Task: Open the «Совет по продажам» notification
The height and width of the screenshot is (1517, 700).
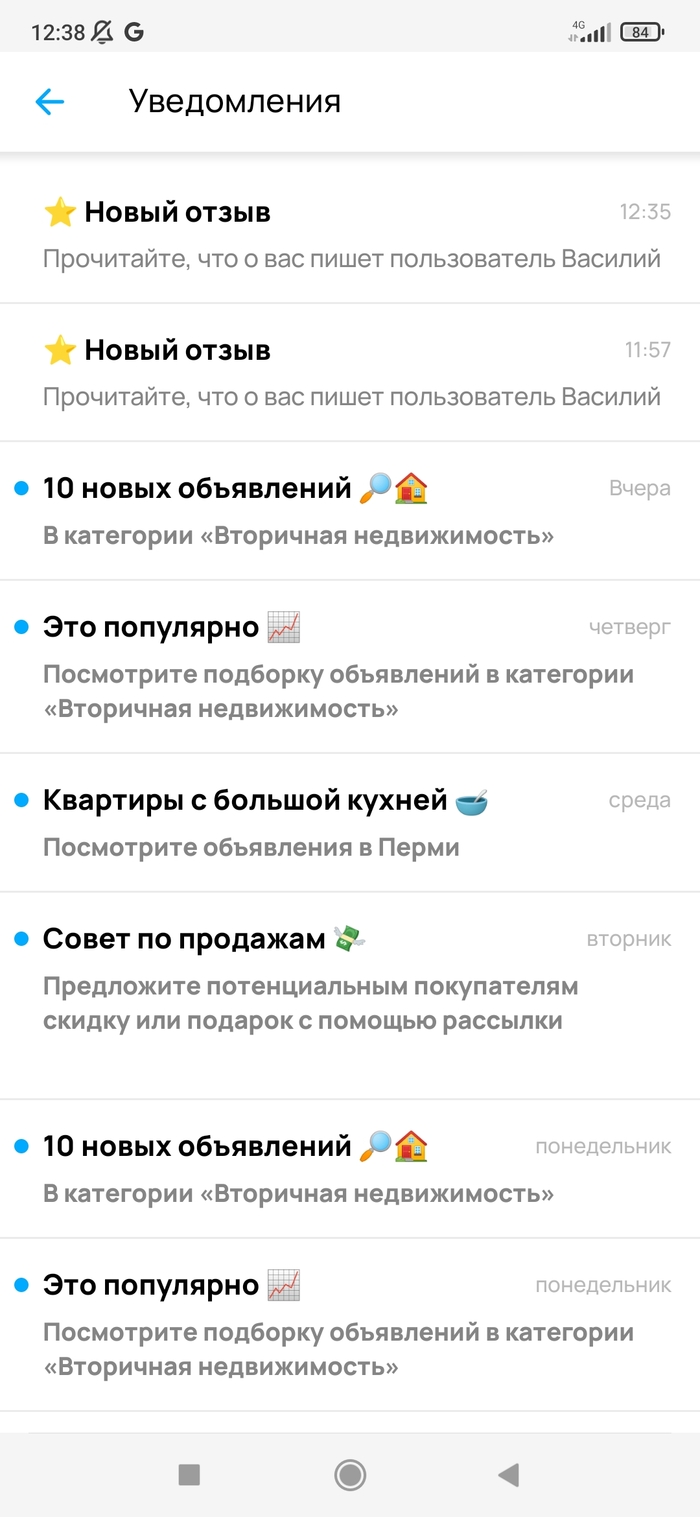Action: point(350,996)
